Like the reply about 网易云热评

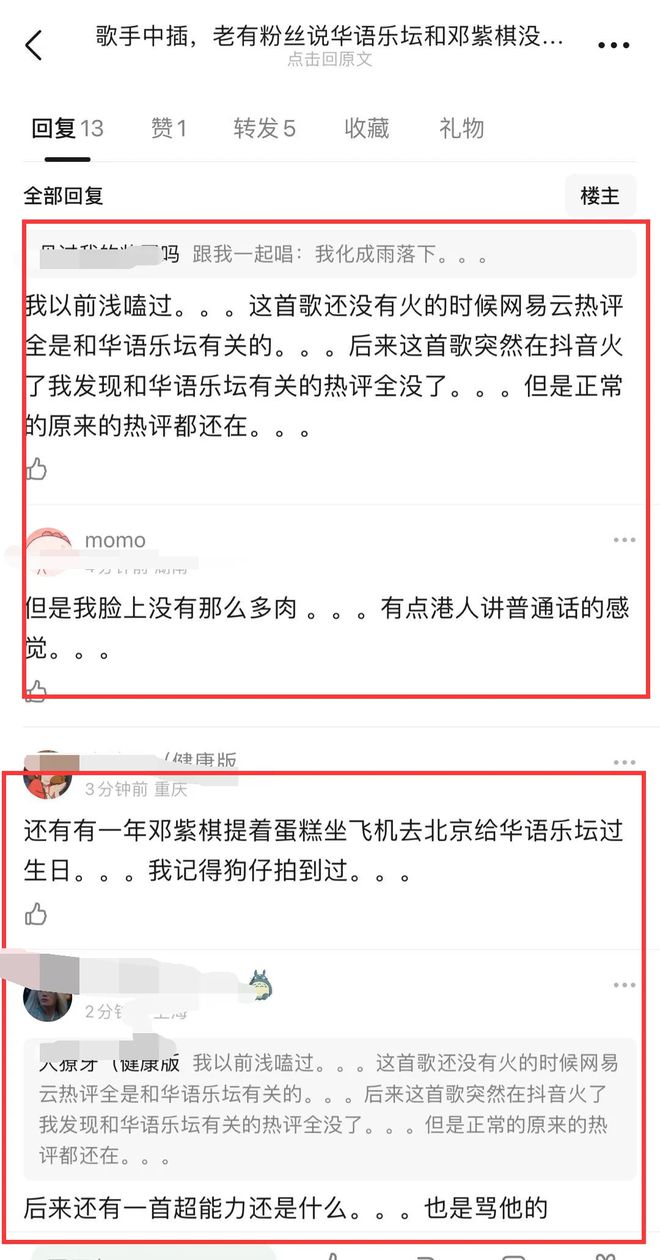click(36, 468)
